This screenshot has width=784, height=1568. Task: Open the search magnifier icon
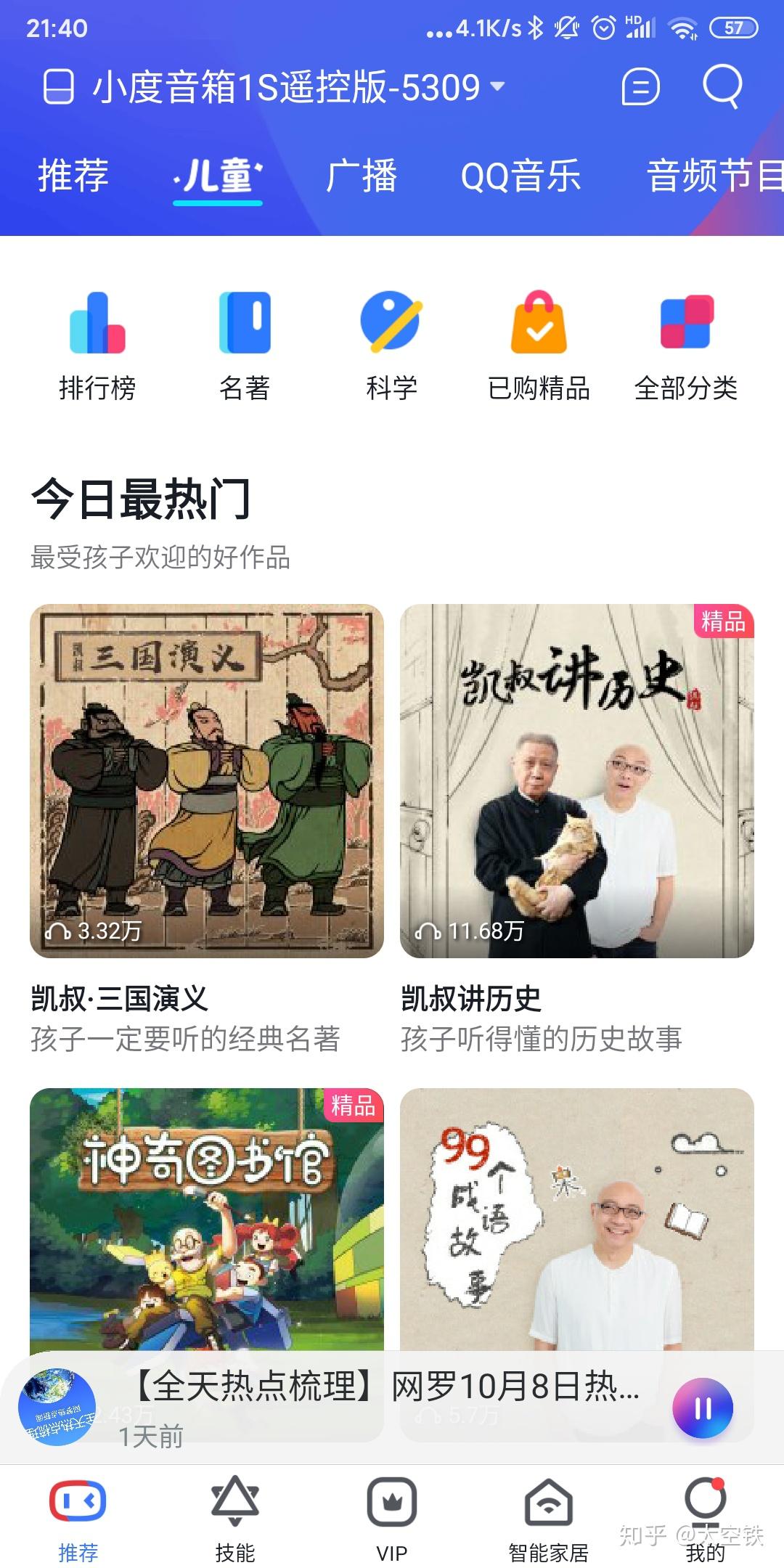pyautogui.click(x=722, y=87)
